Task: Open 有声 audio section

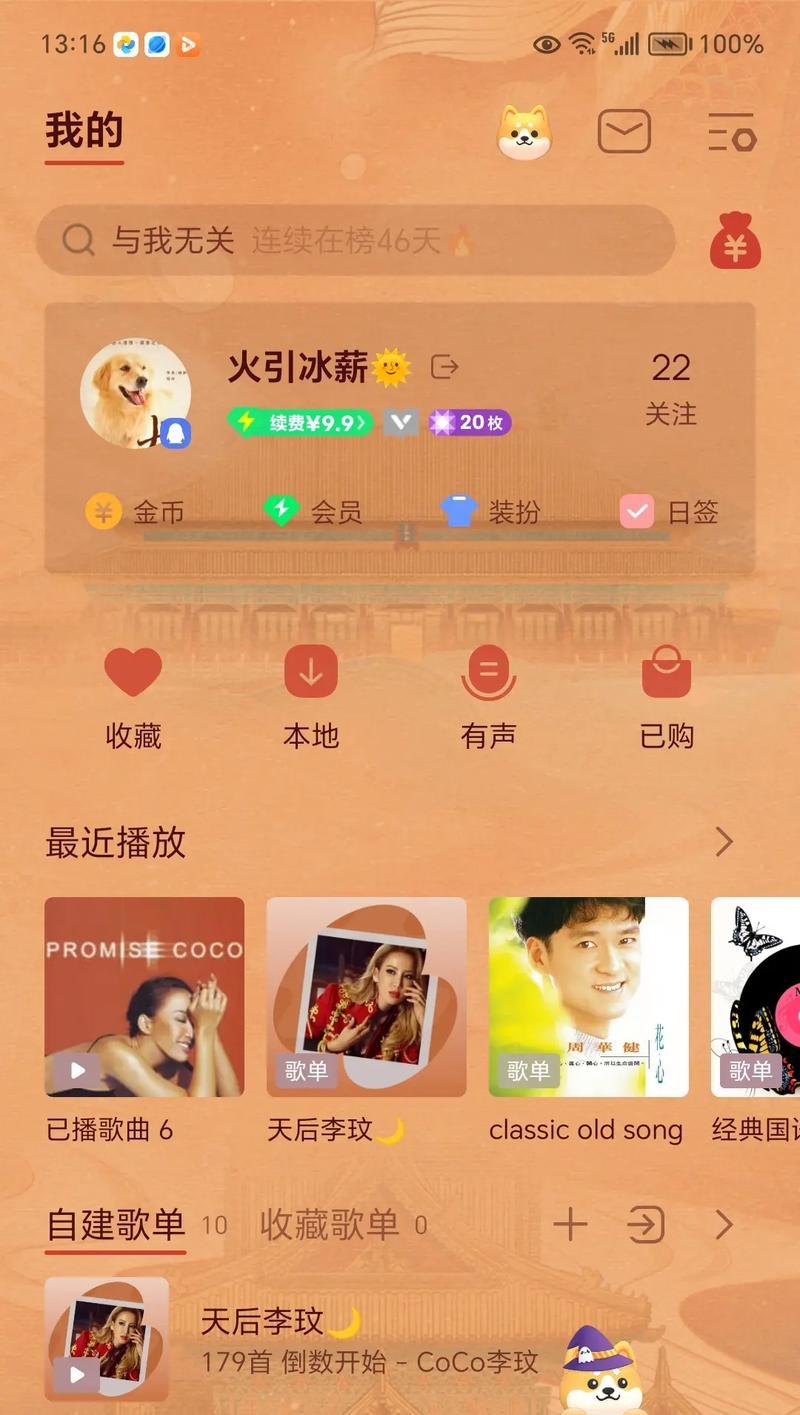Action: pyautogui.click(x=488, y=697)
